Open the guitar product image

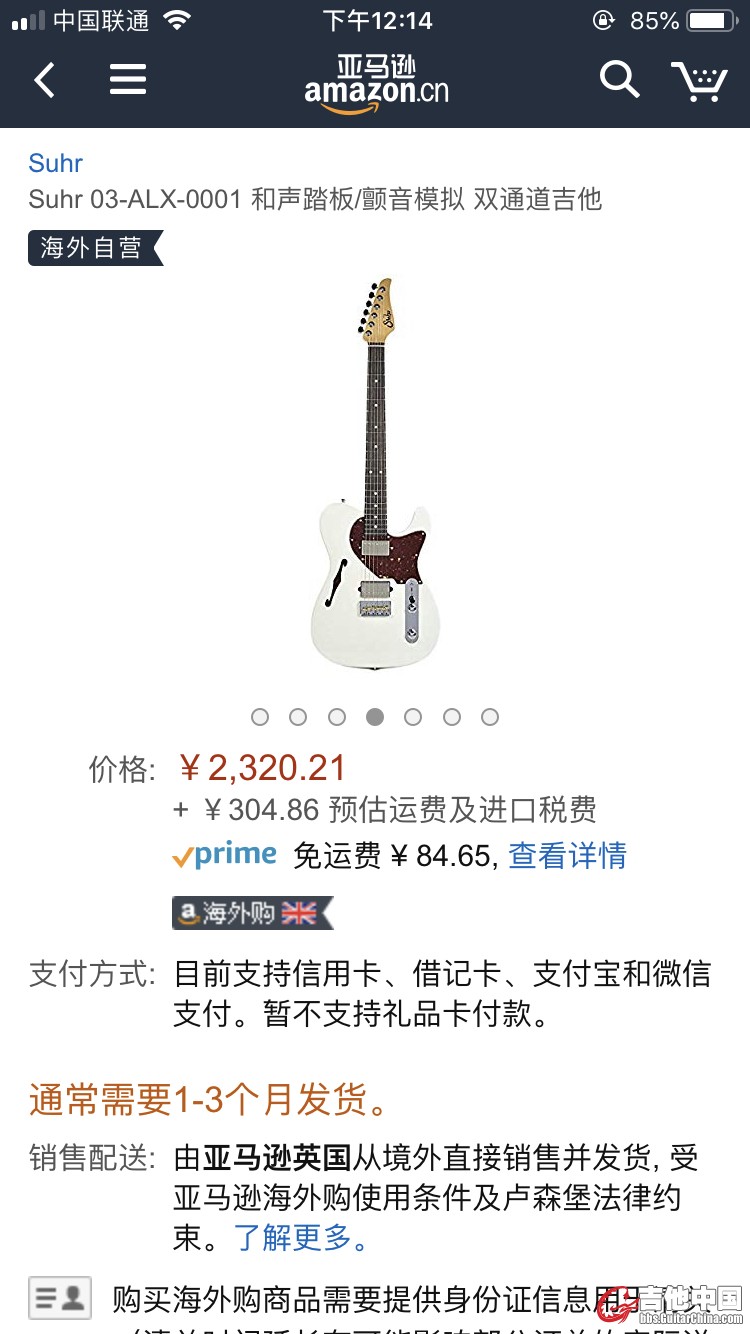coord(375,473)
